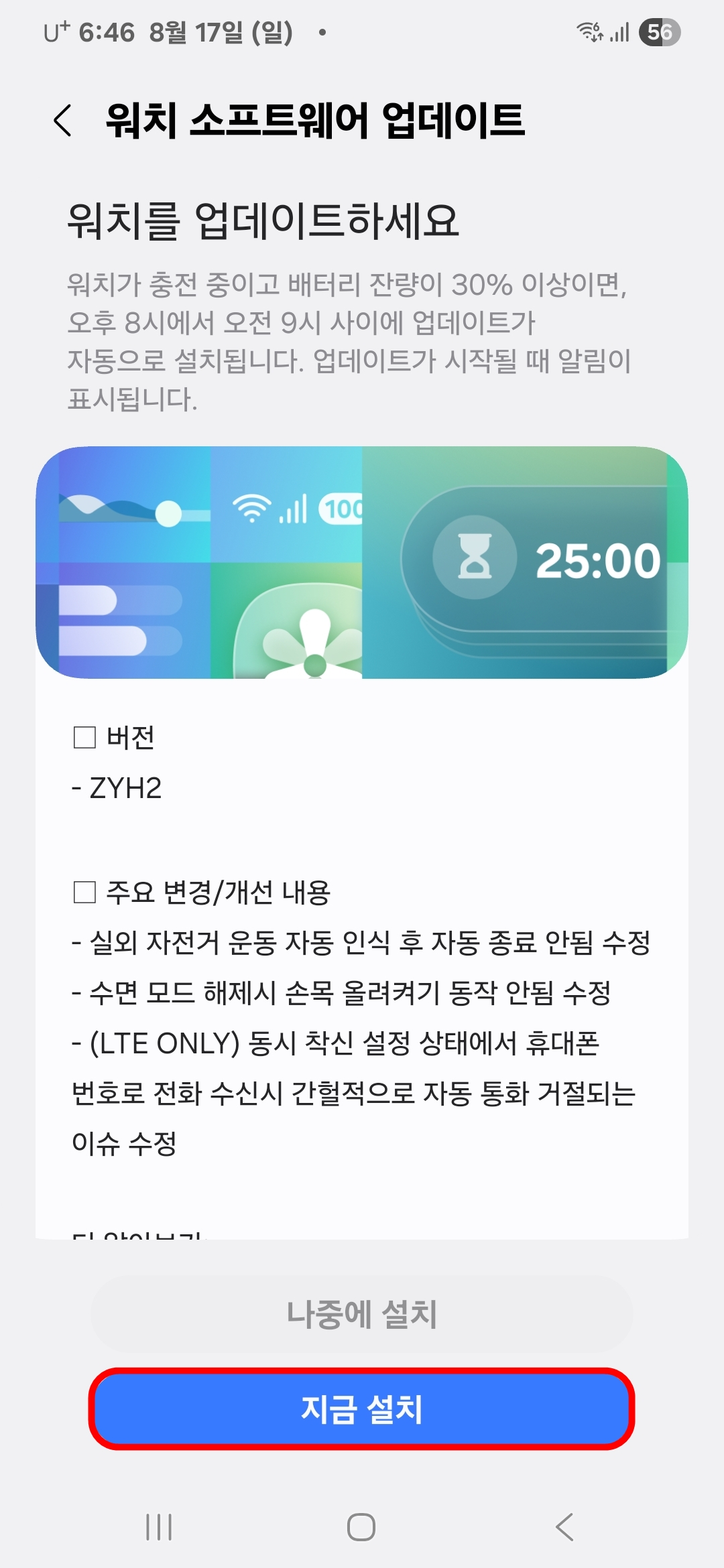Tap the battery 56 indicator
The height and width of the screenshot is (1568, 724).
point(660,32)
